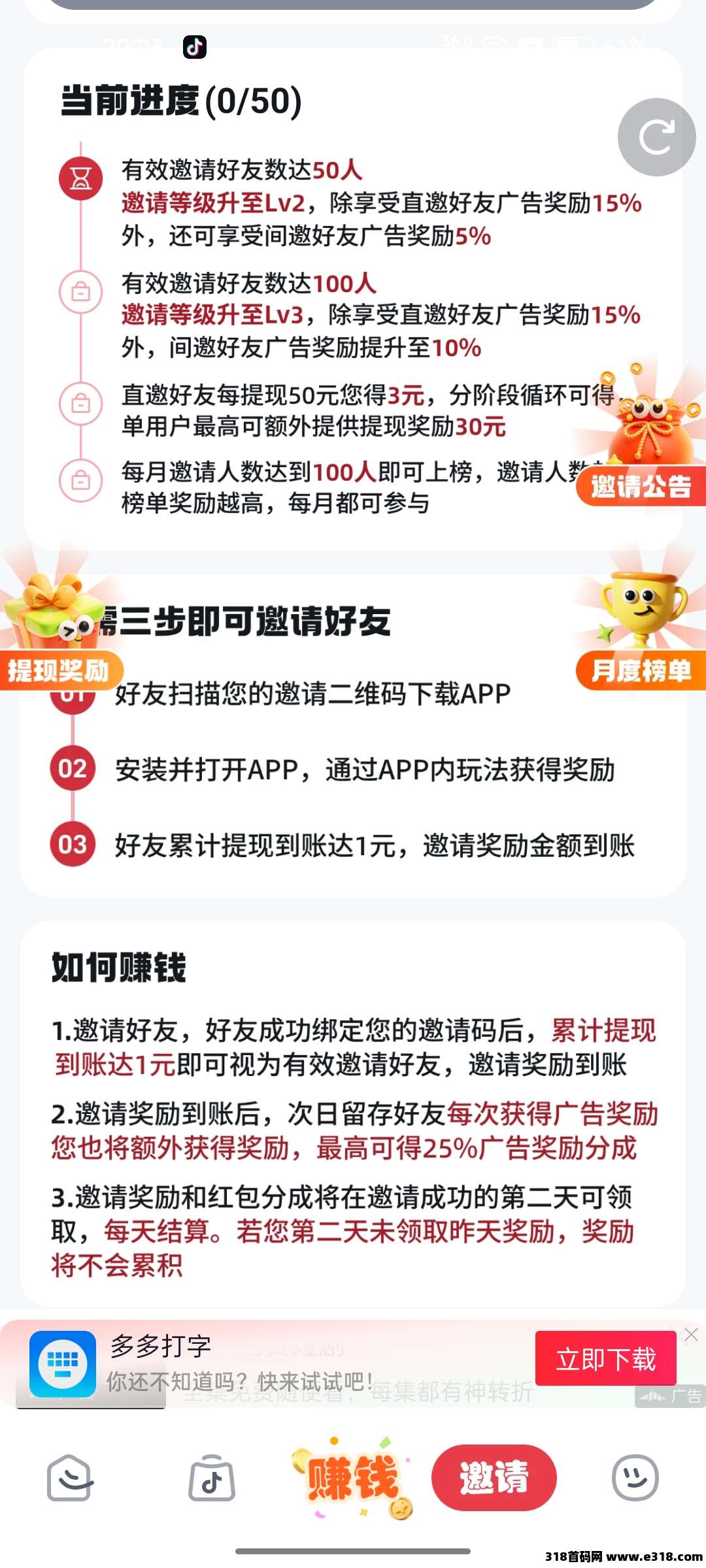Tap 立即下载 on the 多多打字 ad
706x1568 pixels.
point(605,1359)
